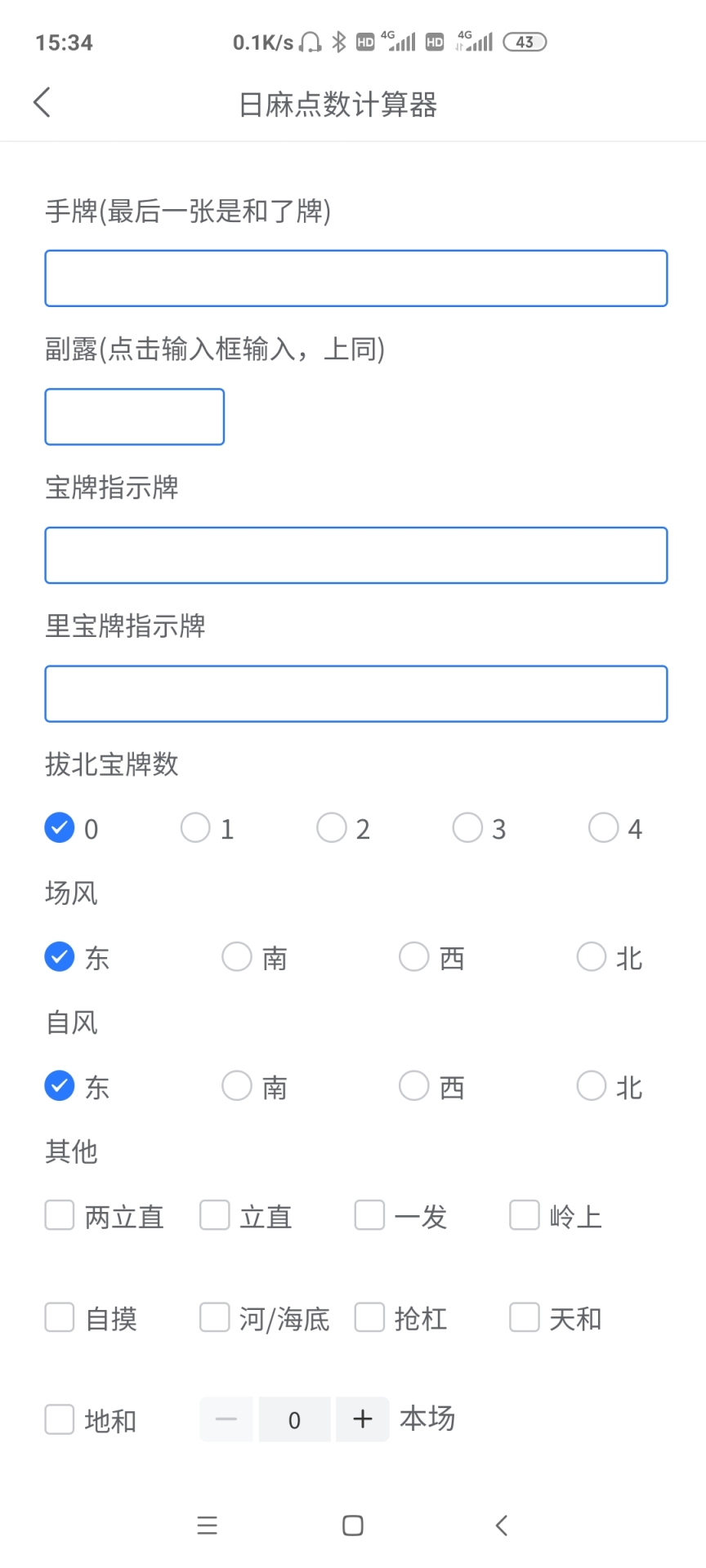
Task: Check the 自摸 option
Action: pos(58,1317)
